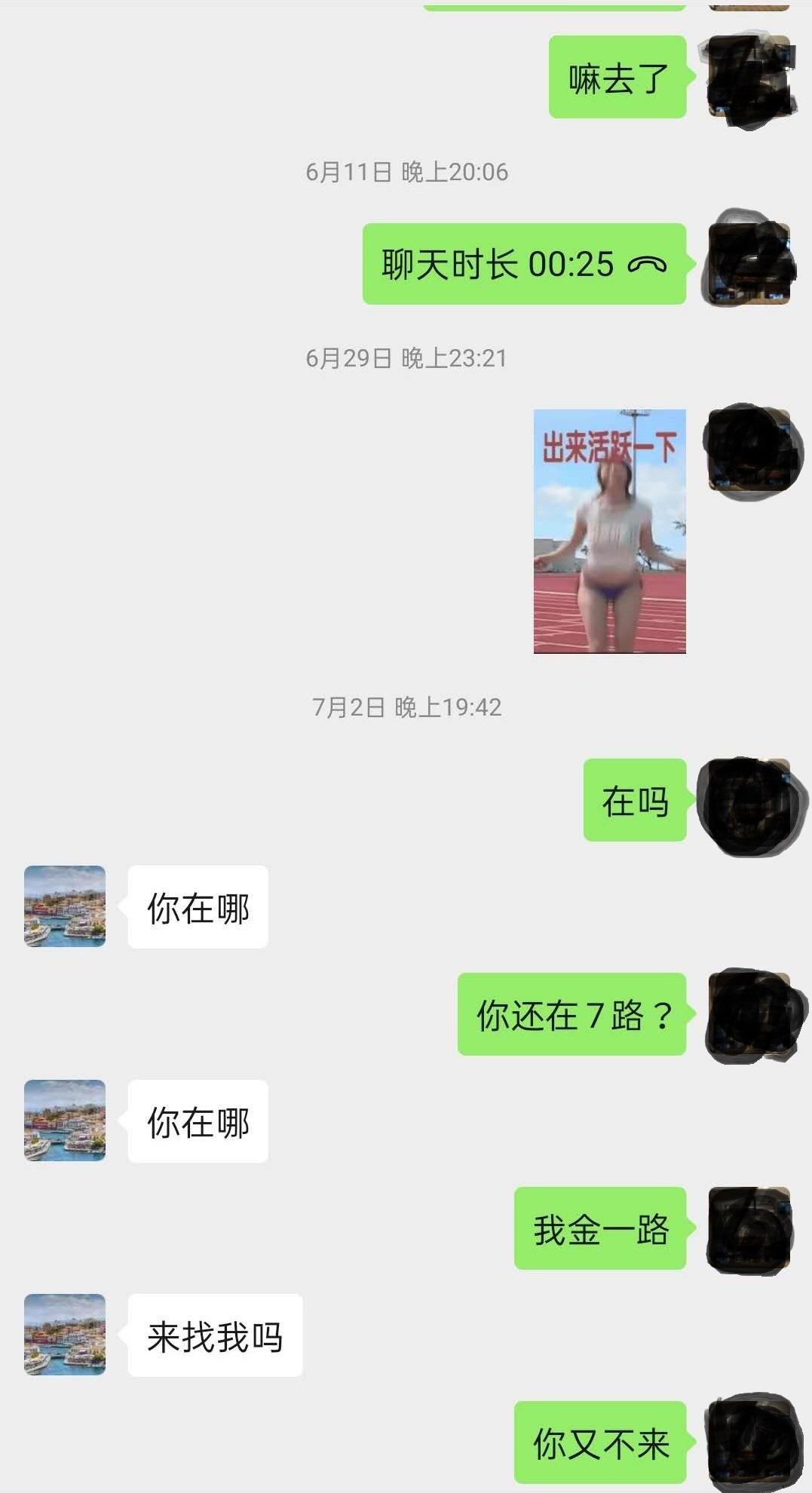
Task: Open contact's avatar beside 来找我吗 message
Action: pyautogui.click(x=65, y=1334)
